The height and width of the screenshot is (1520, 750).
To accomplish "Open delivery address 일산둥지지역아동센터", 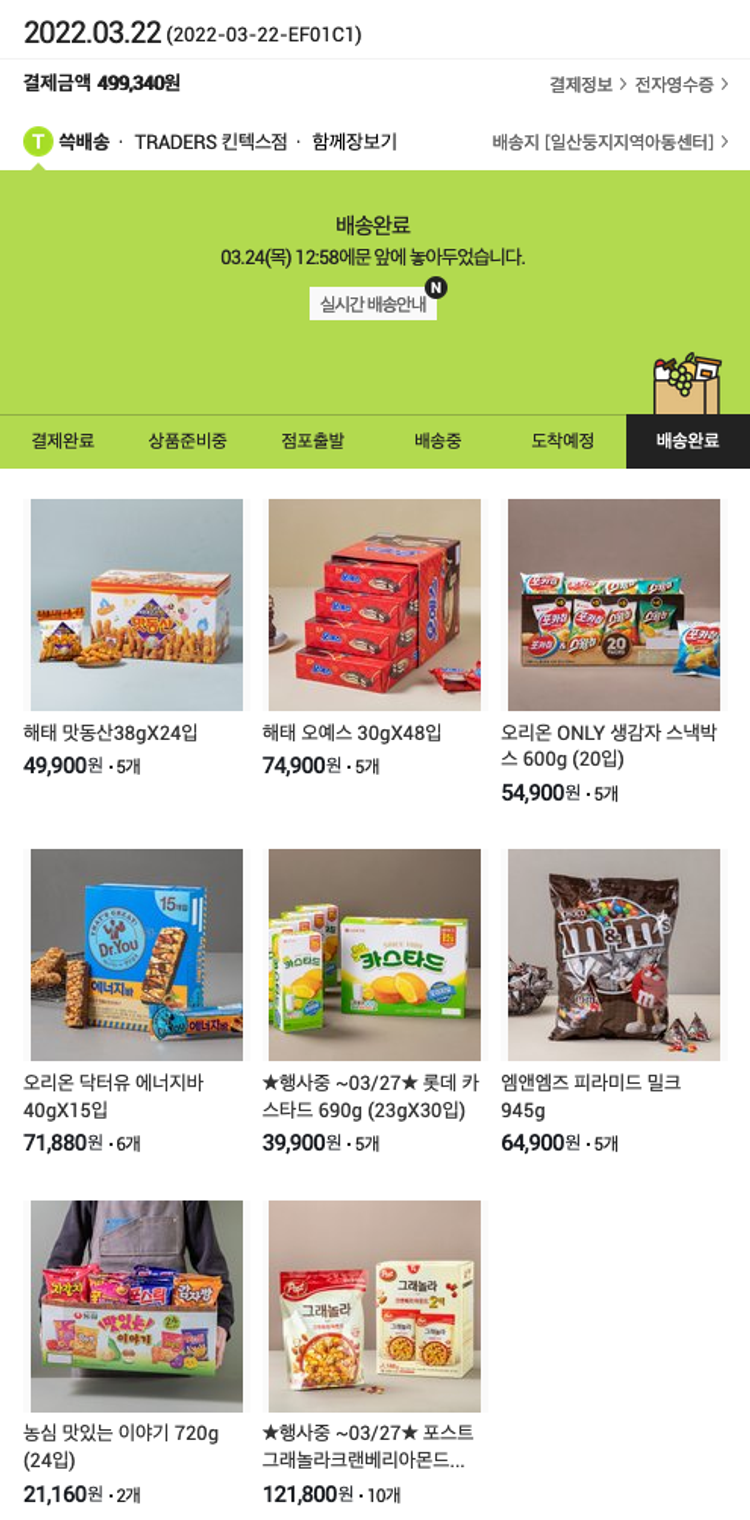I will tap(610, 142).
